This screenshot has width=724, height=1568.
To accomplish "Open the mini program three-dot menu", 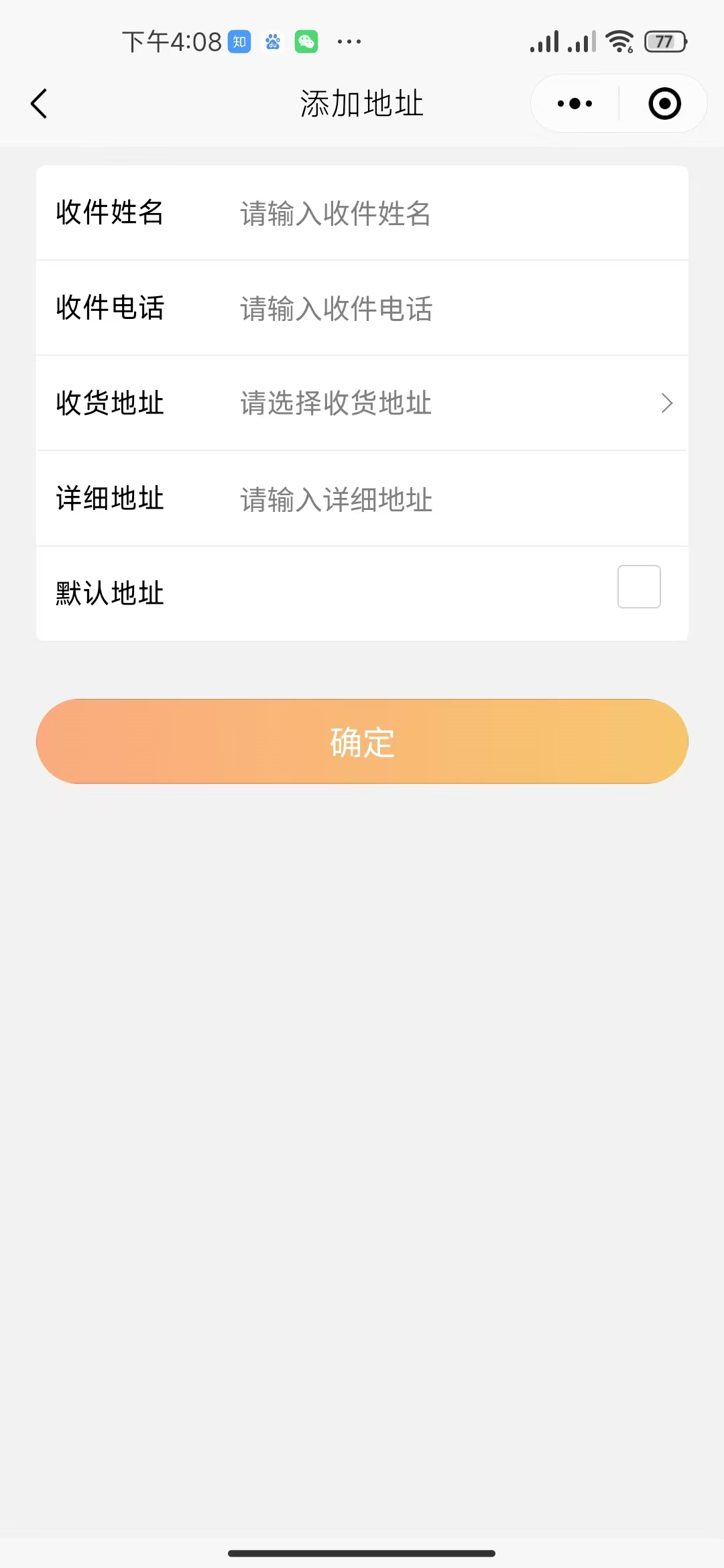I will pos(575,104).
